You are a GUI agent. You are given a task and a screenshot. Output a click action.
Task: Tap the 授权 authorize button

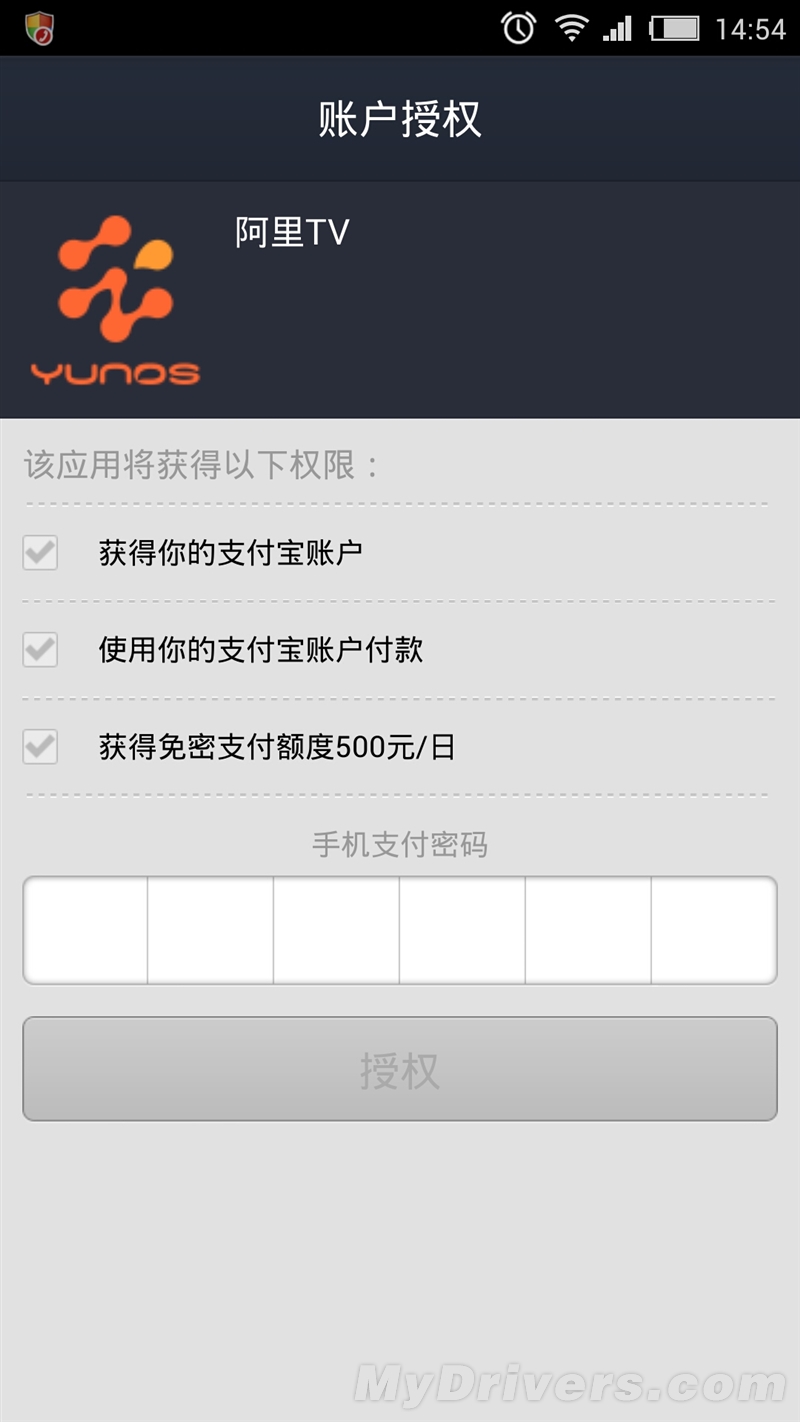(400, 1069)
